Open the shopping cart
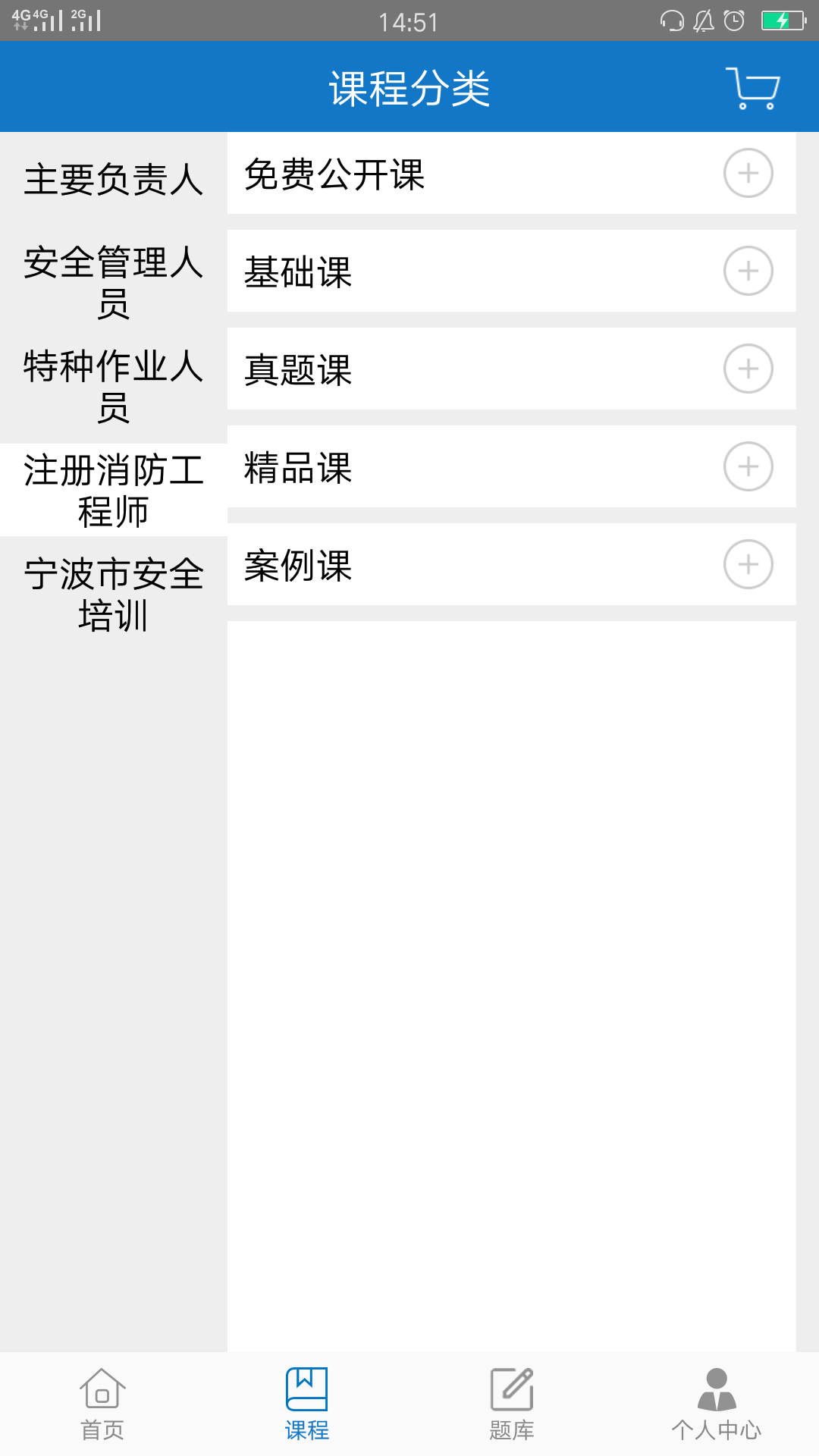819x1456 pixels. [x=753, y=87]
